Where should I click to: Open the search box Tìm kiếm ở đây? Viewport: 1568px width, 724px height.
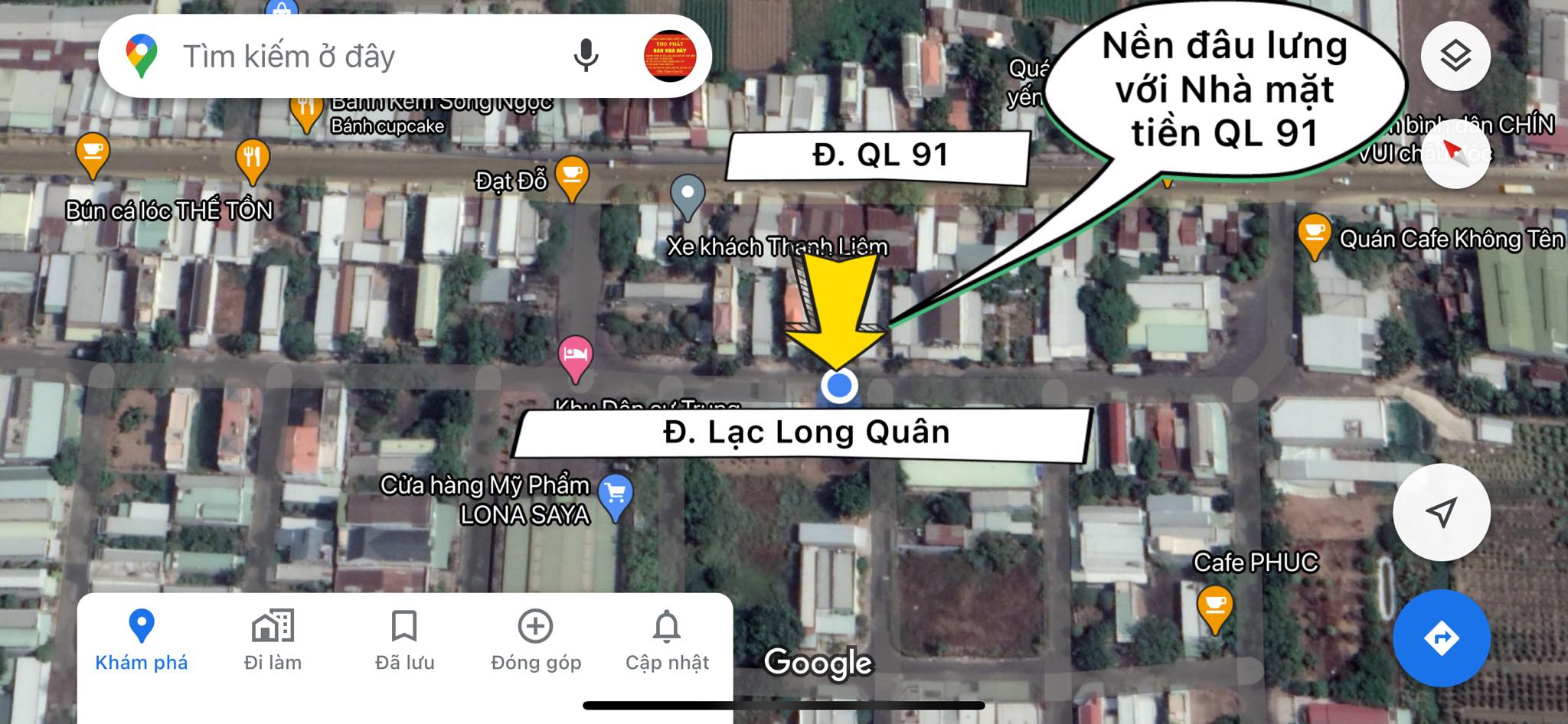tap(345, 57)
